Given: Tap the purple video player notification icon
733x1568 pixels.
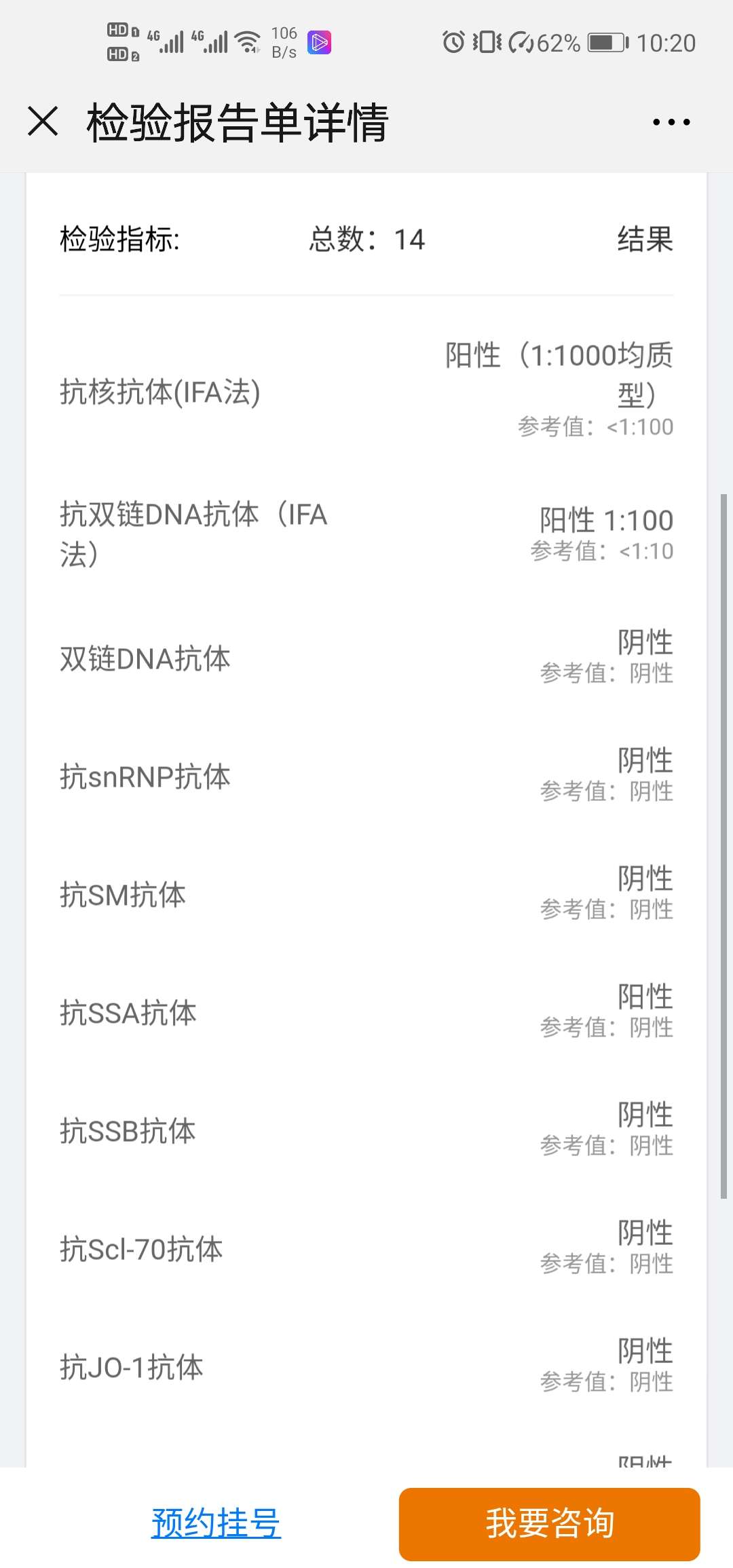Looking at the screenshot, I should coord(319,43).
